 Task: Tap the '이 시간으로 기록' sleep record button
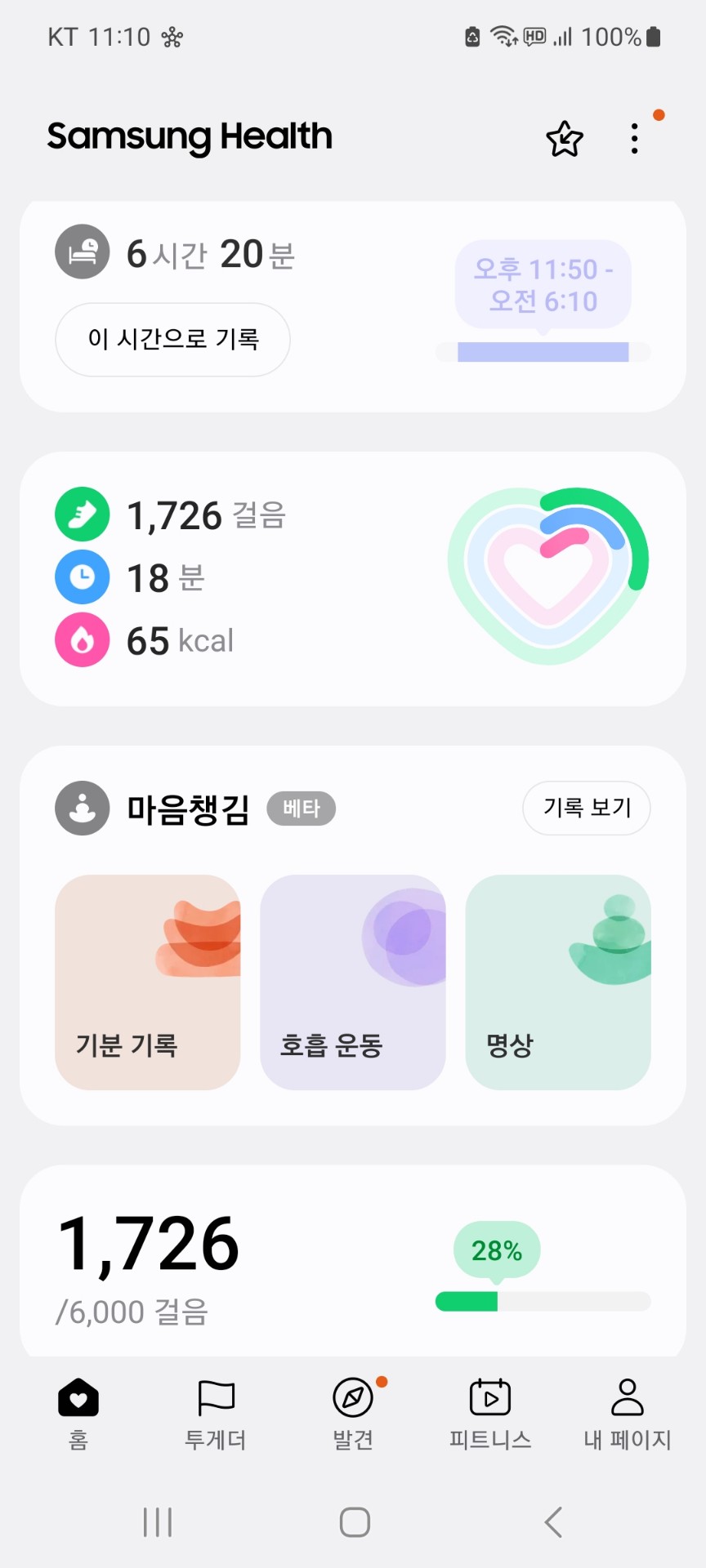(172, 340)
